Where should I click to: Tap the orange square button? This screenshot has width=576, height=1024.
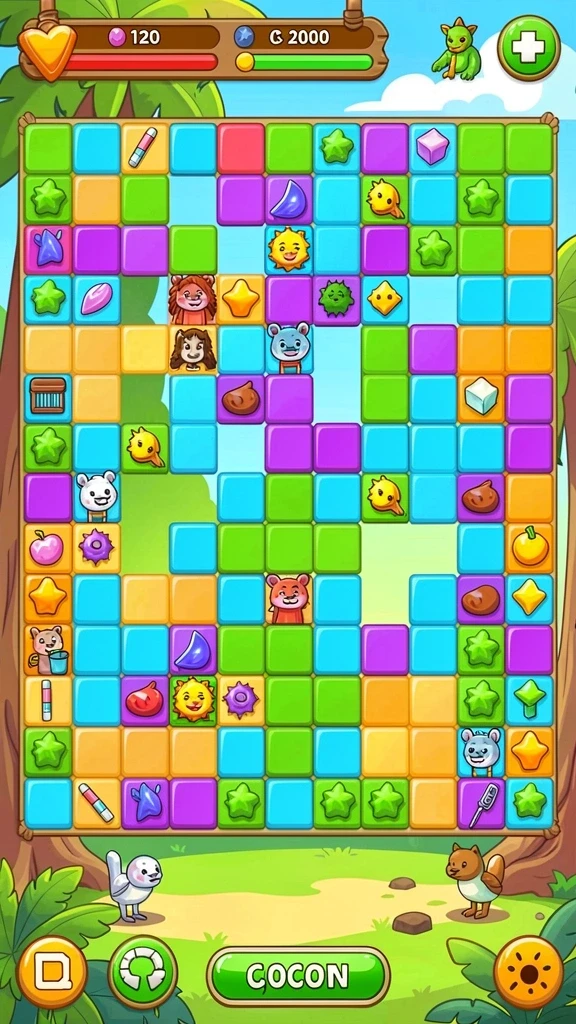[x=52, y=974]
